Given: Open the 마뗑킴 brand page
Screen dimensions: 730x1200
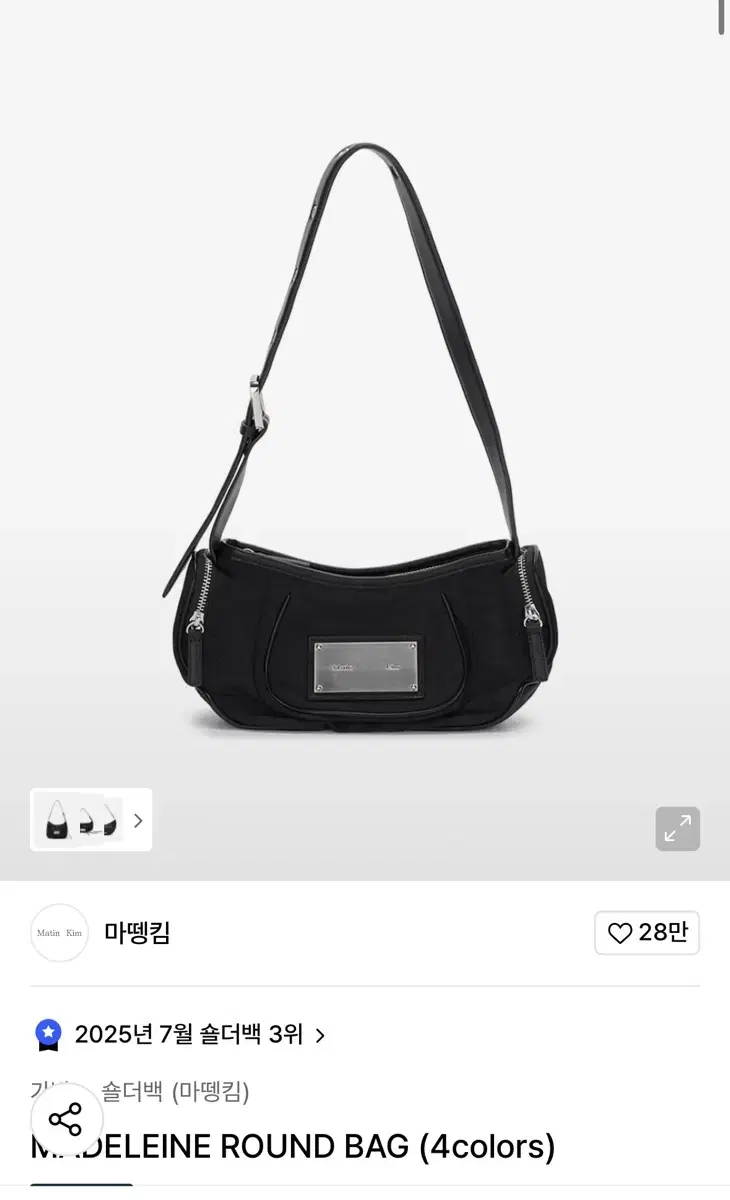Looking at the screenshot, I should point(138,932).
